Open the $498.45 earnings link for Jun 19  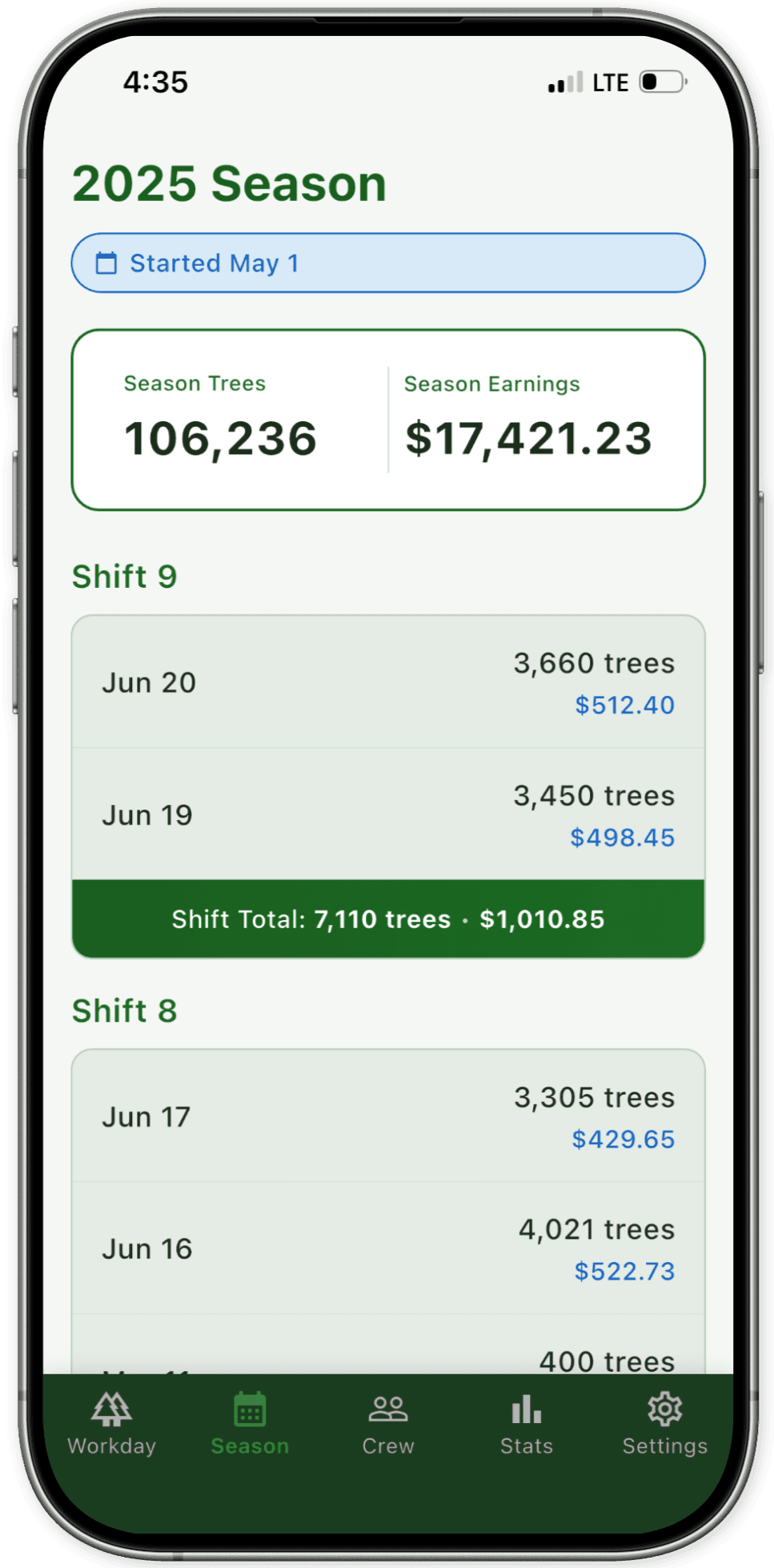pos(621,838)
